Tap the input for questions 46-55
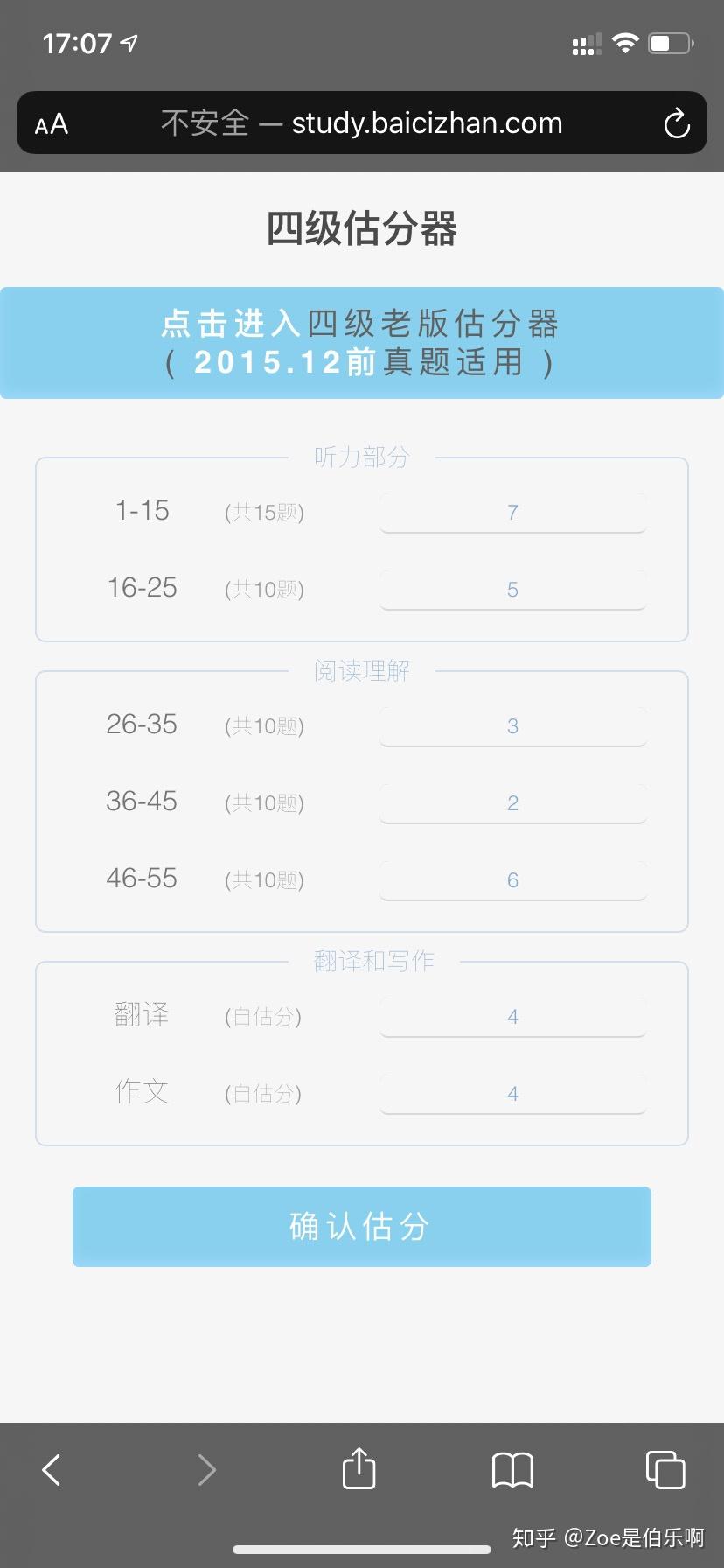This screenshot has height=1568, width=724. coord(512,880)
